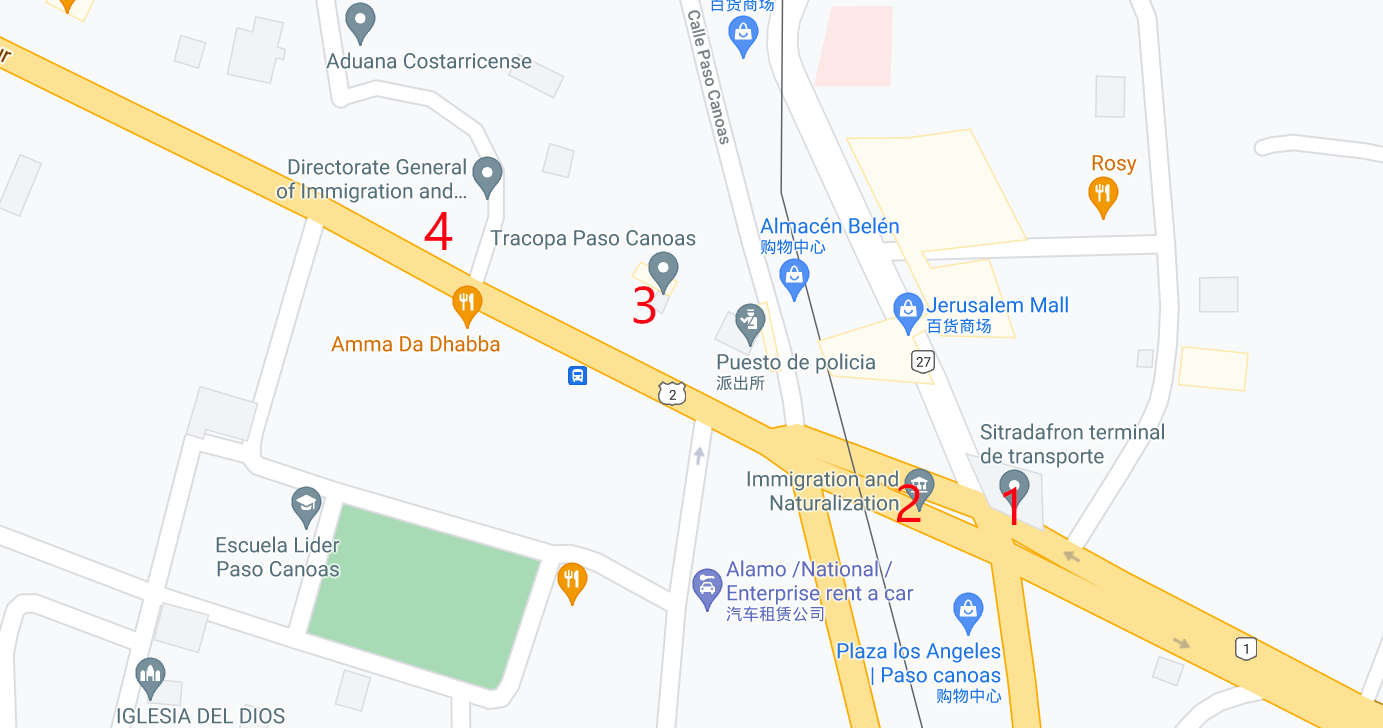Open the Plaza los Angeles shopping pin
This screenshot has width=1383, height=728.
pos(967,609)
